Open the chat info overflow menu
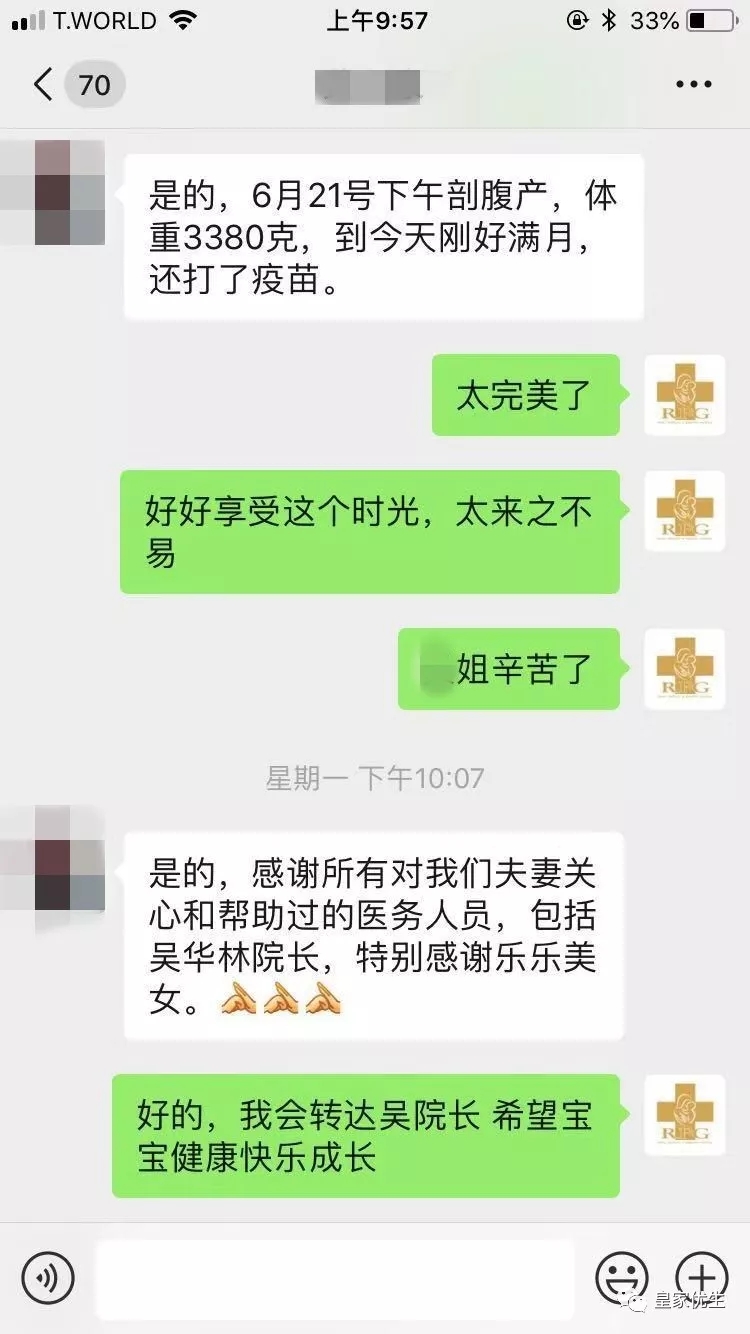 coord(693,85)
